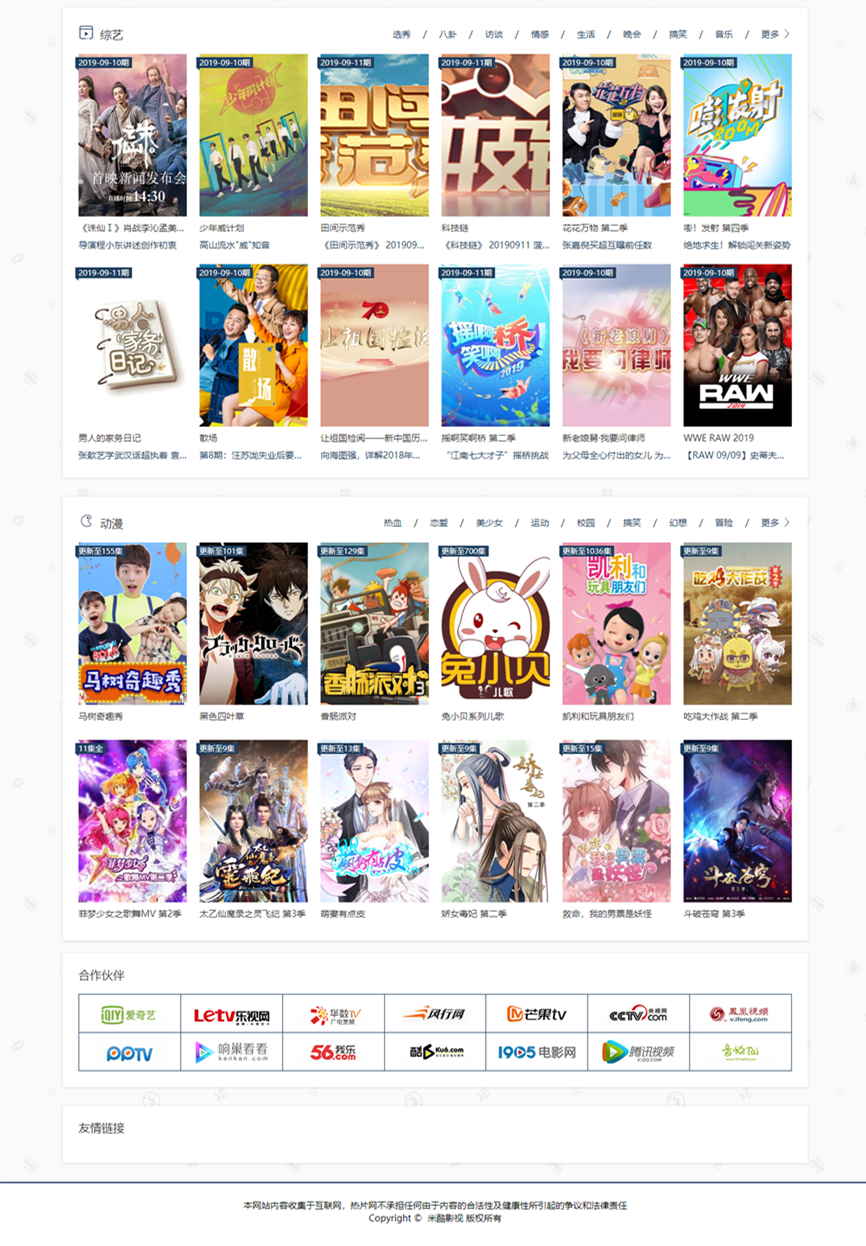Open the 黑色四叶草 anime tile
The image size is (866, 1246).
[x=253, y=623]
